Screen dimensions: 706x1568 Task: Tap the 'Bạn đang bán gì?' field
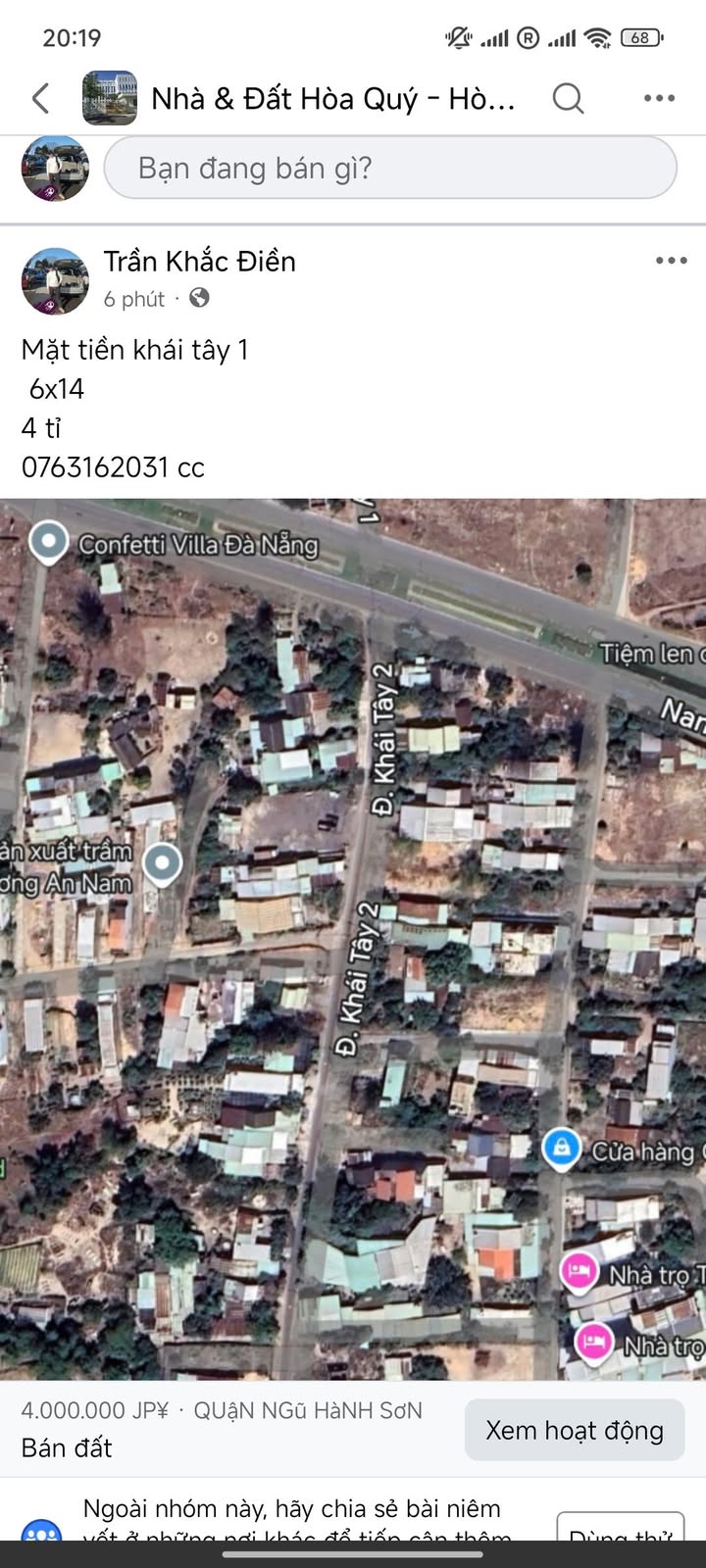(x=389, y=169)
